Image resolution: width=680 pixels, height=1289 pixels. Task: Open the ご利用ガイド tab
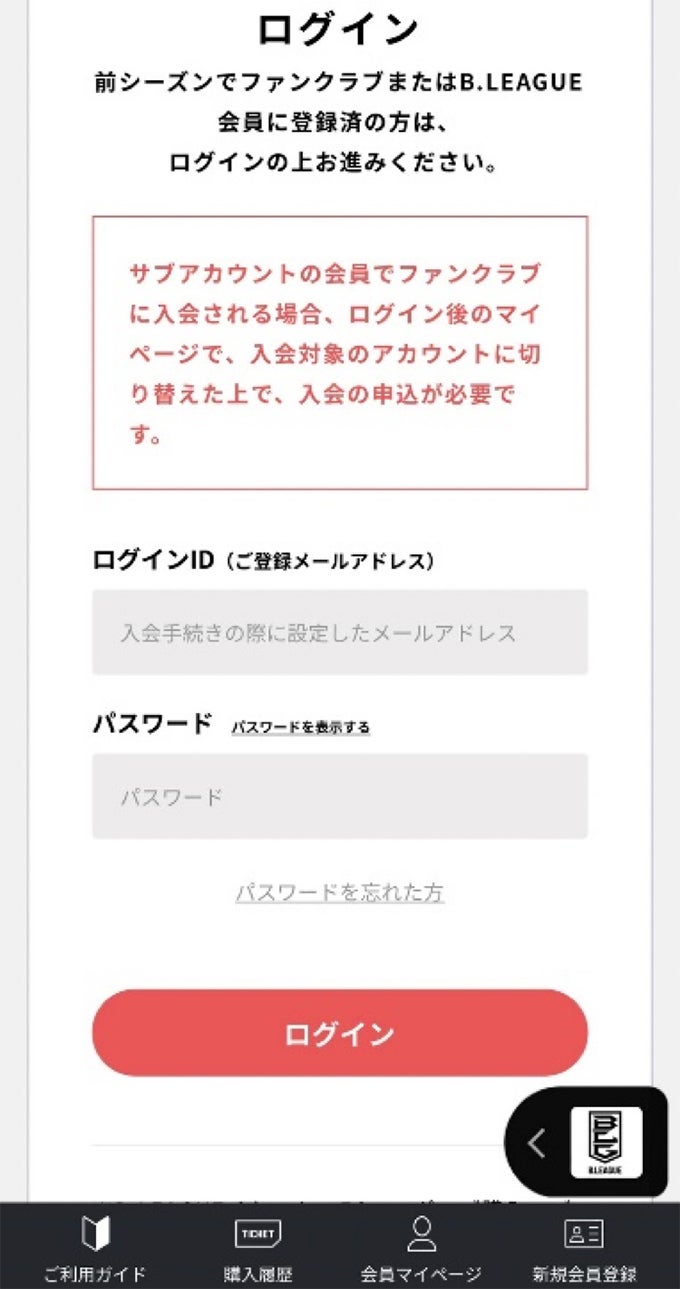[x=95, y=1247]
